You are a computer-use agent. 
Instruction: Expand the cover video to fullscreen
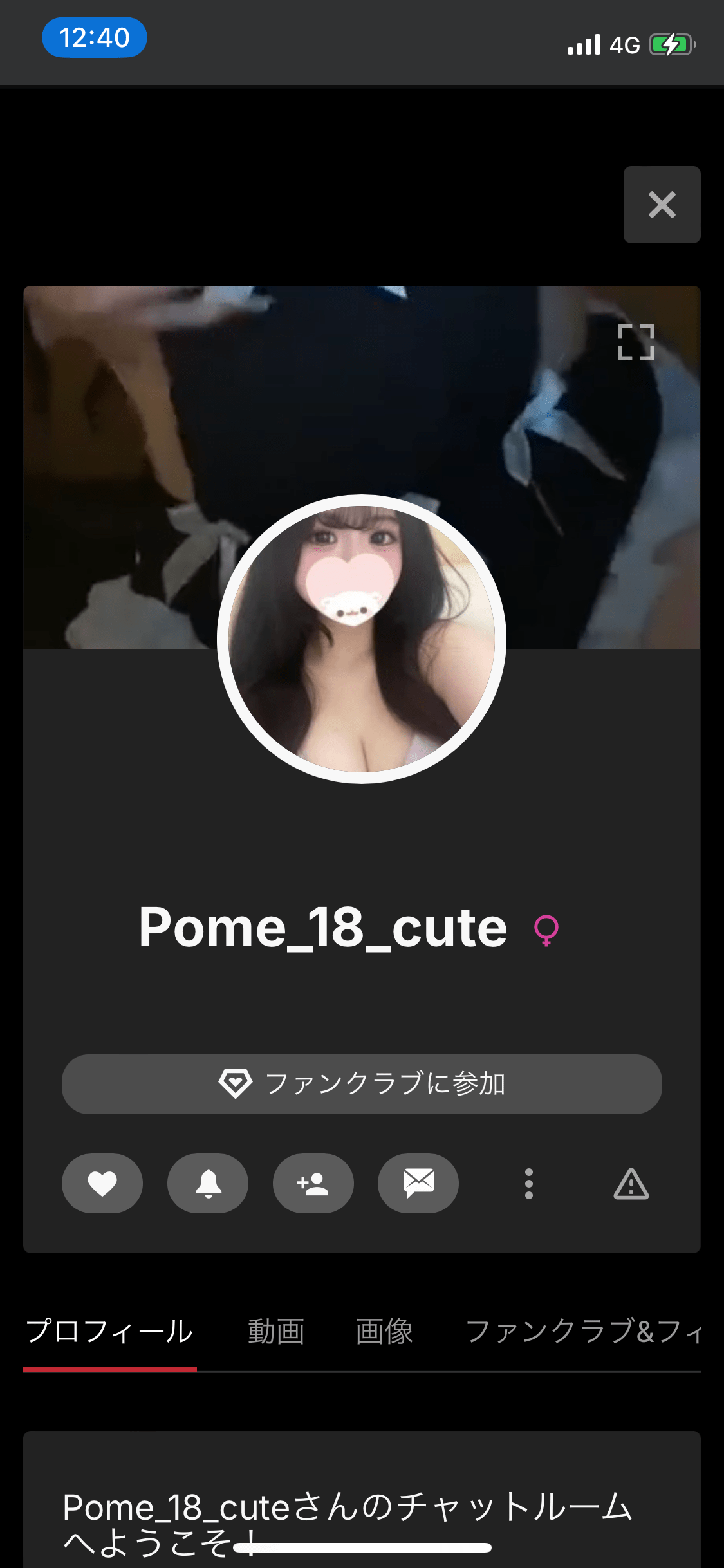[636, 342]
